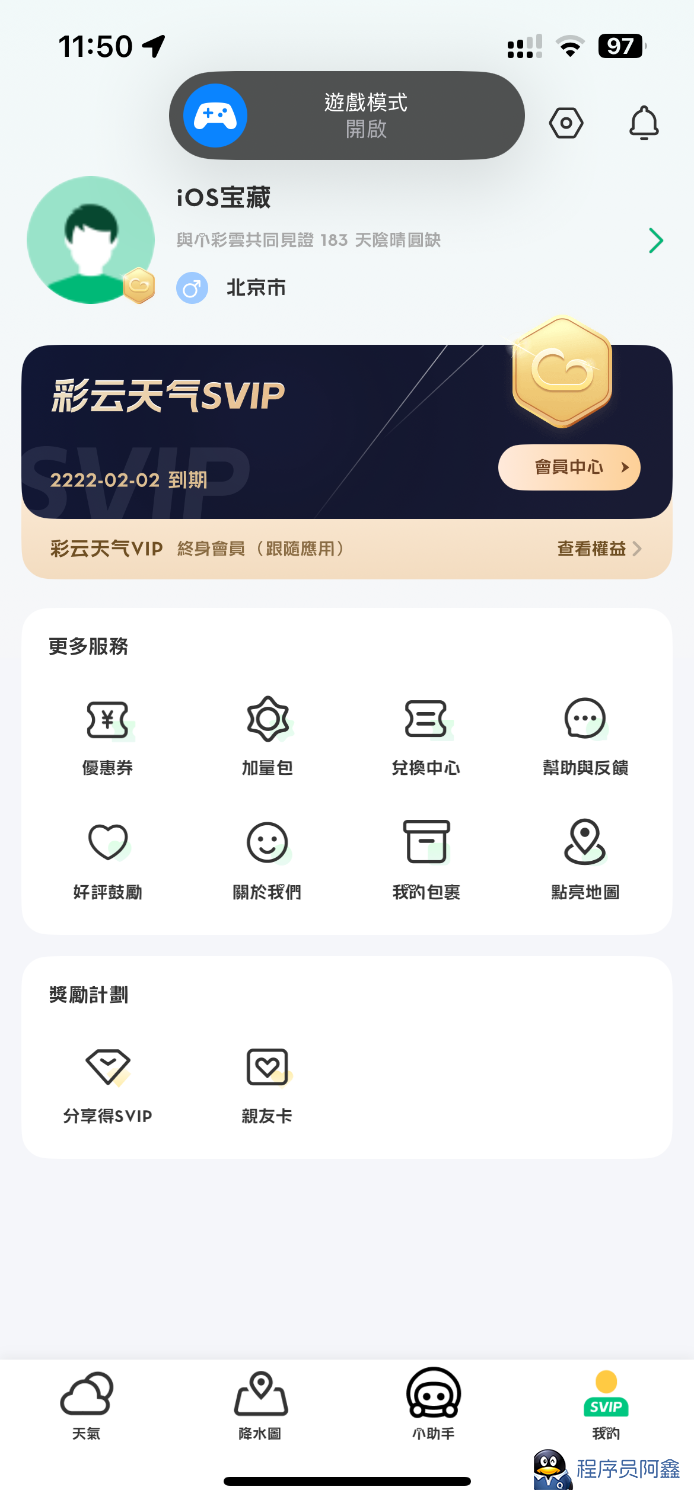Open 關於我們
The width and height of the screenshot is (694, 1500).
267,861
